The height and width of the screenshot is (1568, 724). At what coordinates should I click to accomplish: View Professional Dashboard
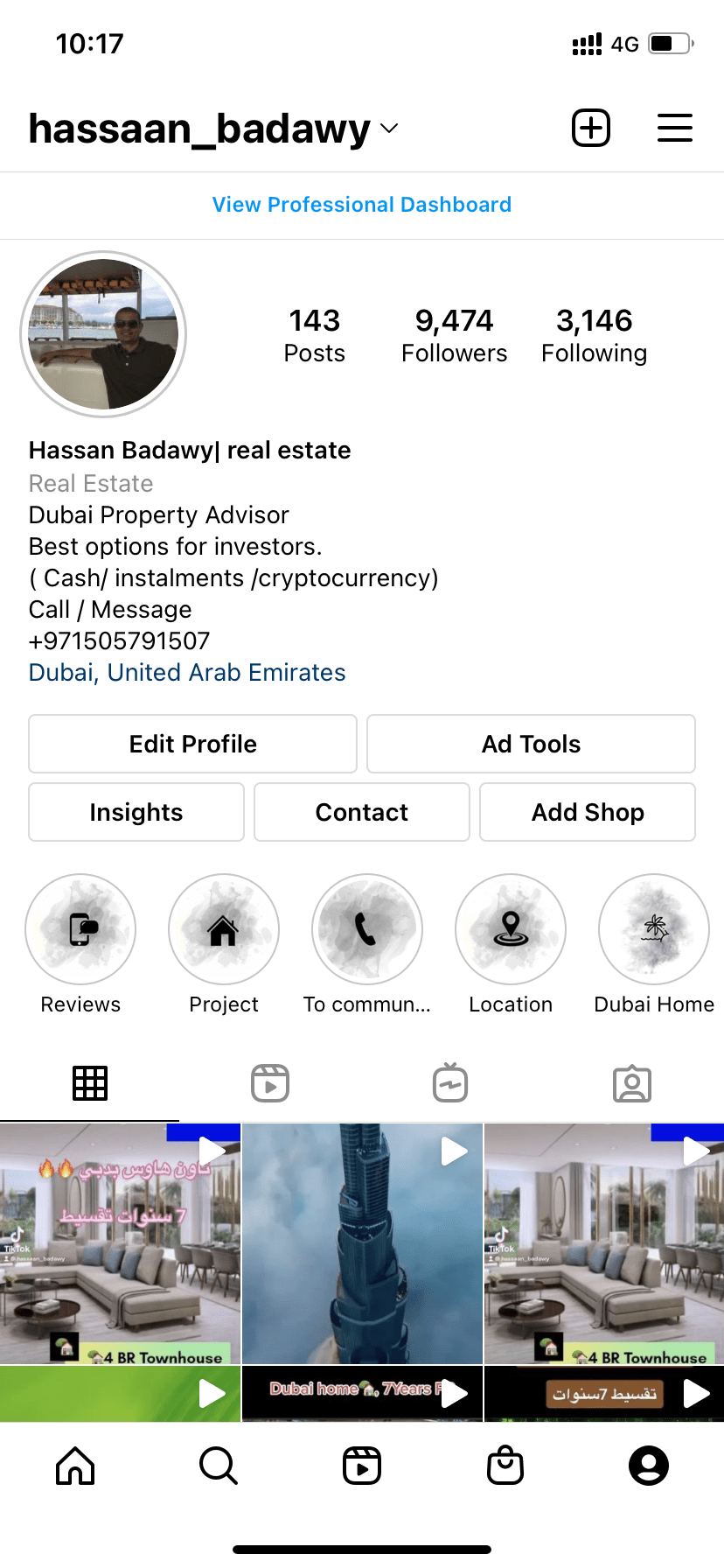coord(362,205)
